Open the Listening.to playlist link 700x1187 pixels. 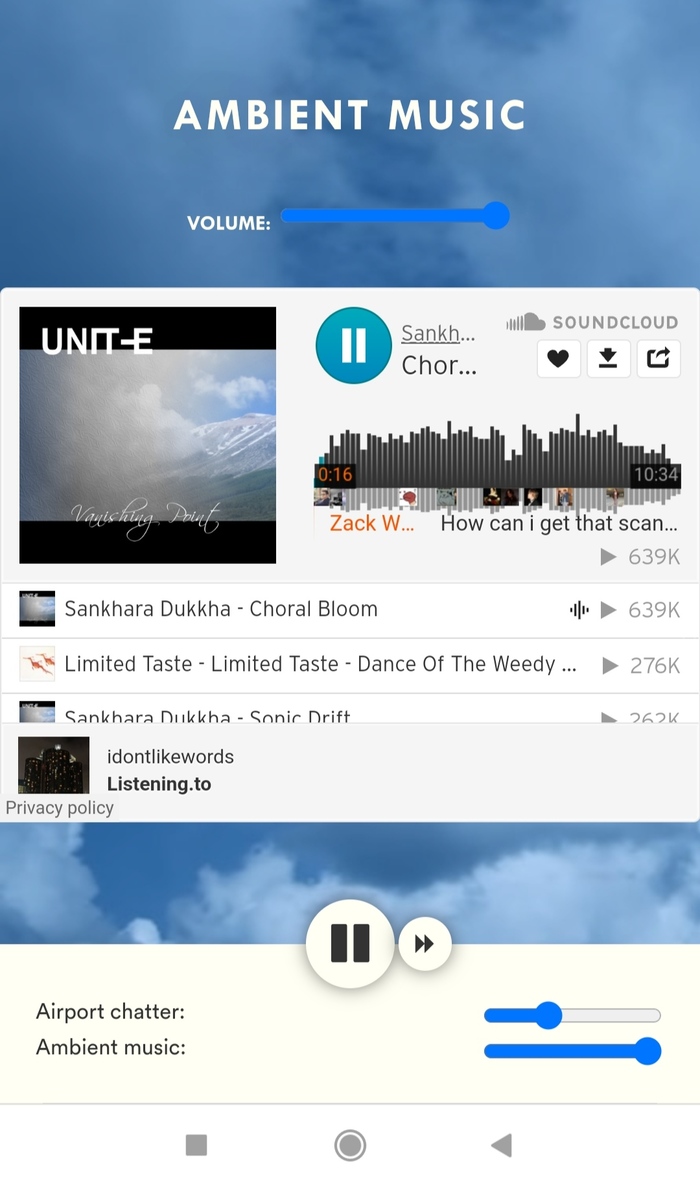click(x=159, y=784)
